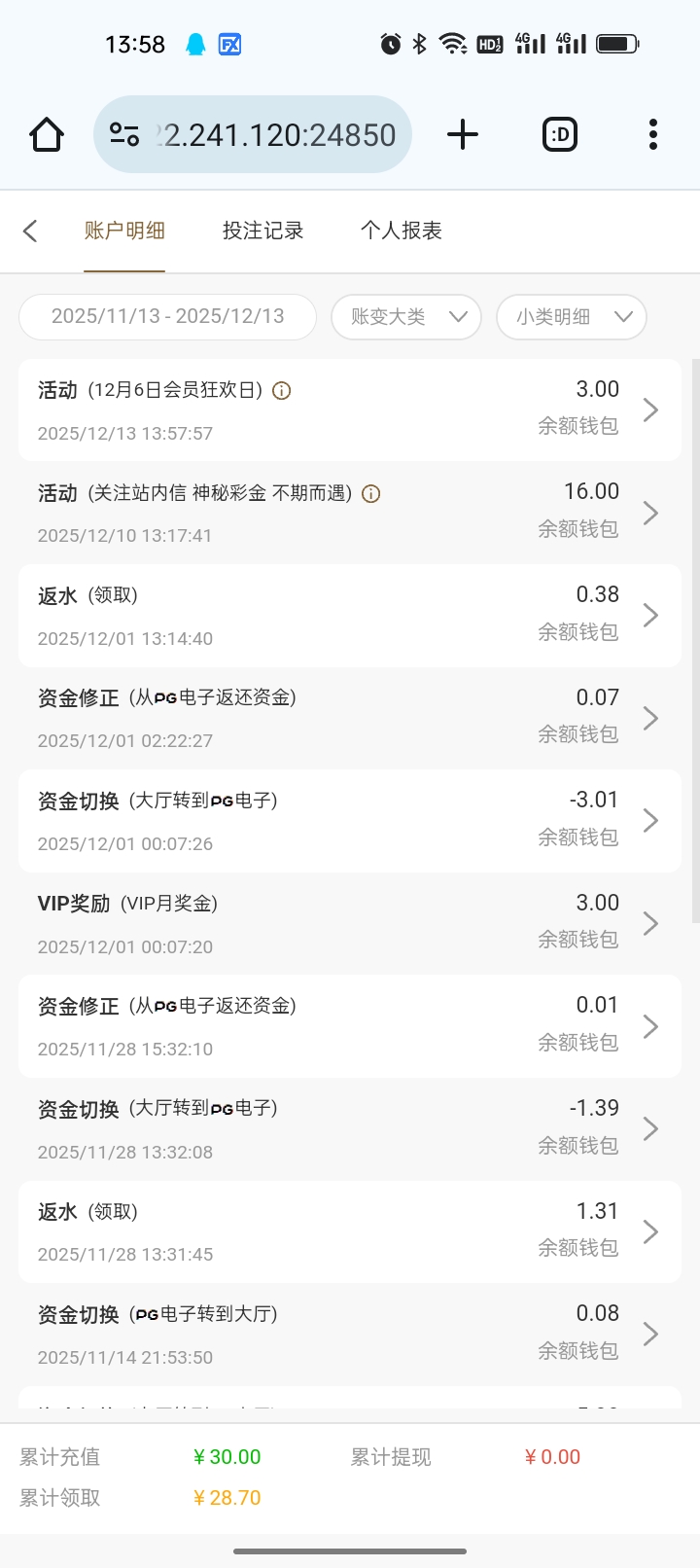Screen dimensions: 700x1568
Task: Switch to the 投注记录 tab
Action: tap(262, 232)
